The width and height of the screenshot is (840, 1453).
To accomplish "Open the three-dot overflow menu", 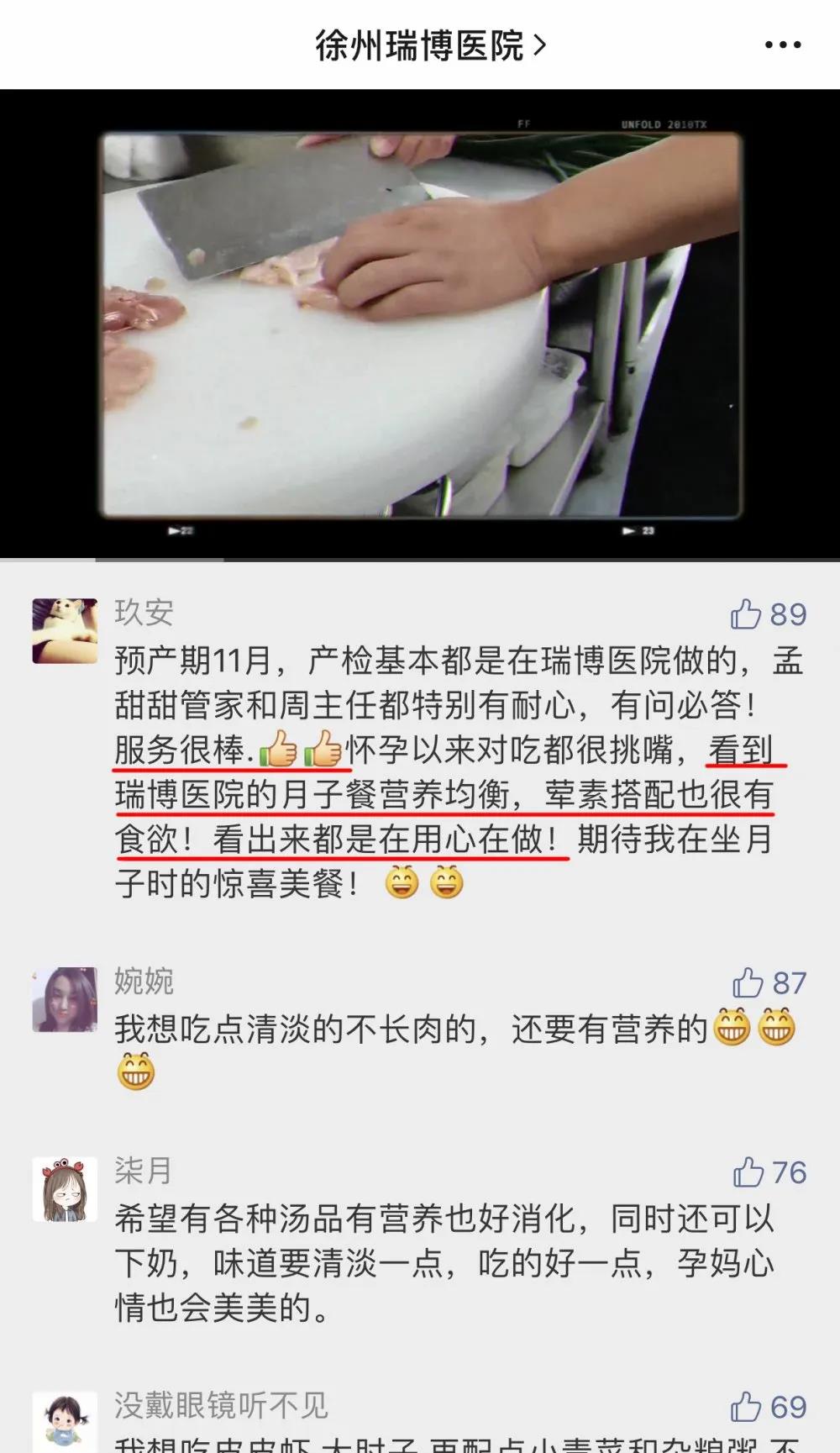I will [x=782, y=45].
